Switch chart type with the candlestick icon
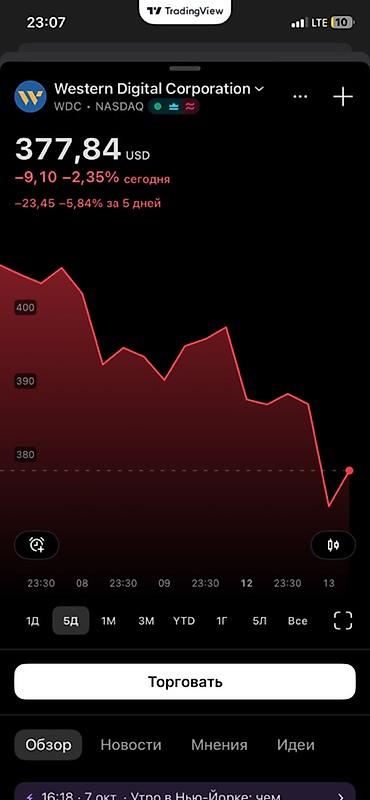This screenshot has height=800, width=370. [333, 545]
